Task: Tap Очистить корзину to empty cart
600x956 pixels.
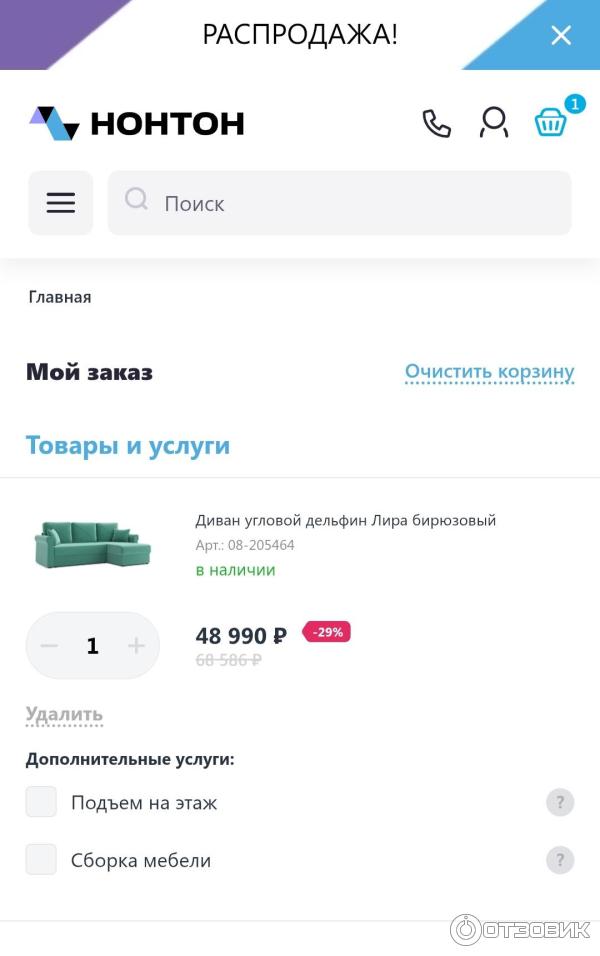Action: 489,373
